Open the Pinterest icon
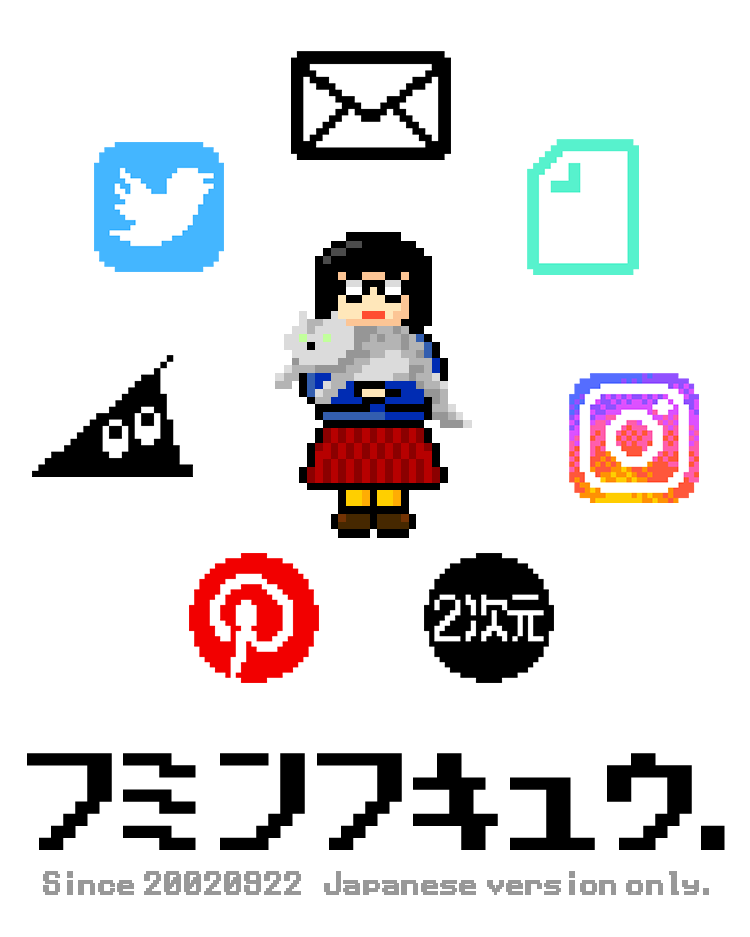 click(x=253, y=617)
